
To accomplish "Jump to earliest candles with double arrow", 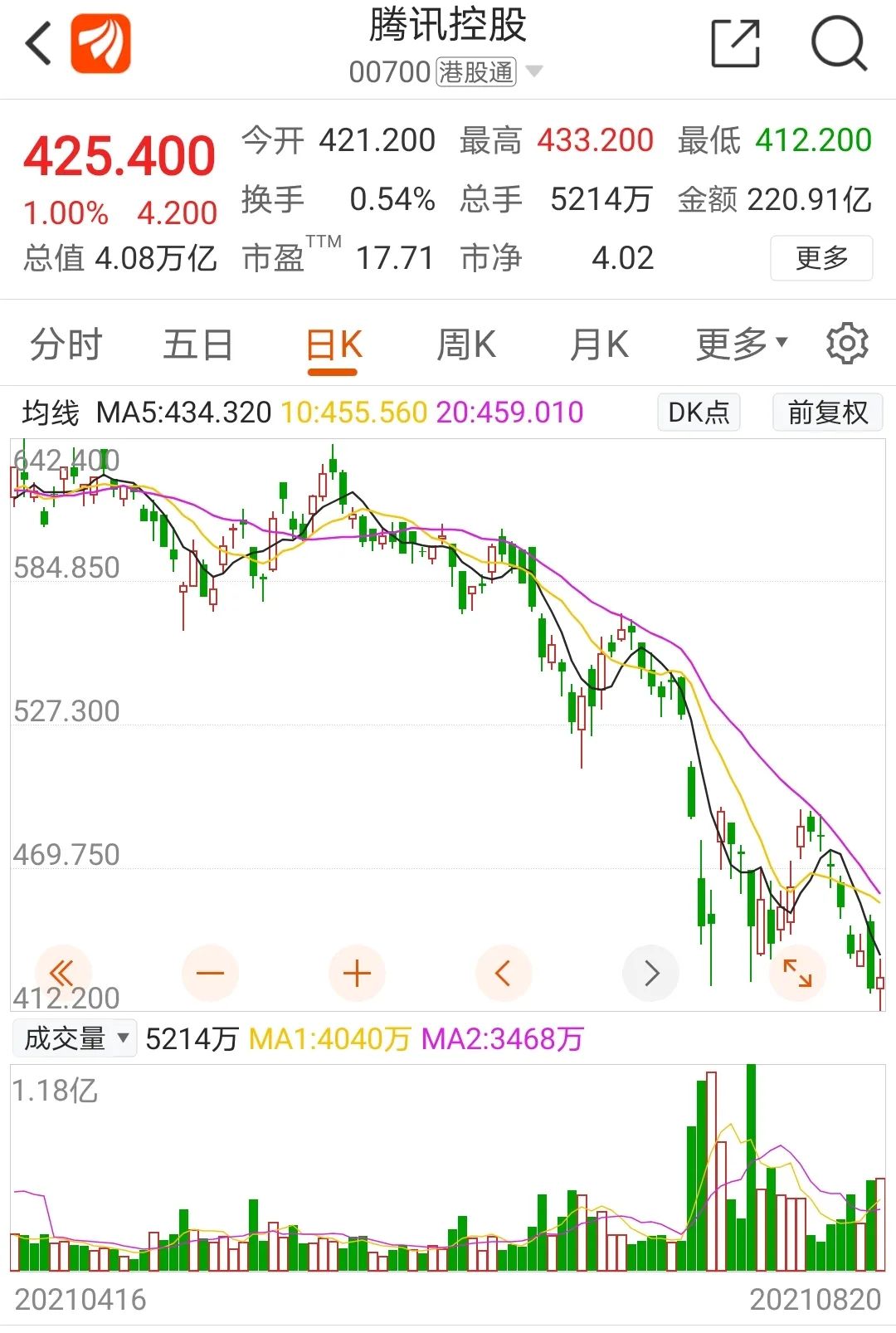I will click(x=62, y=973).
